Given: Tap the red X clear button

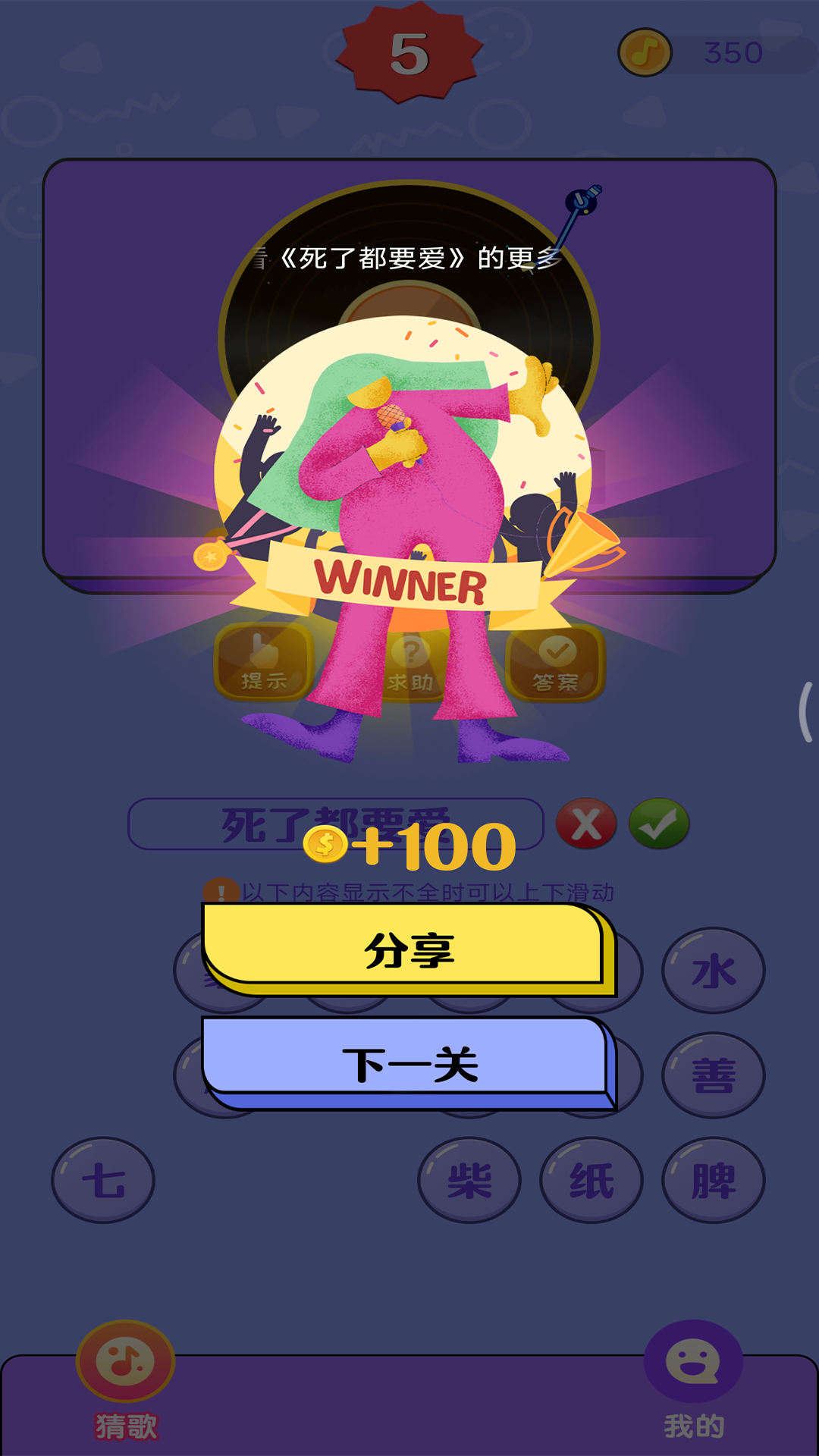Looking at the screenshot, I should pyautogui.click(x=586, y=824).
